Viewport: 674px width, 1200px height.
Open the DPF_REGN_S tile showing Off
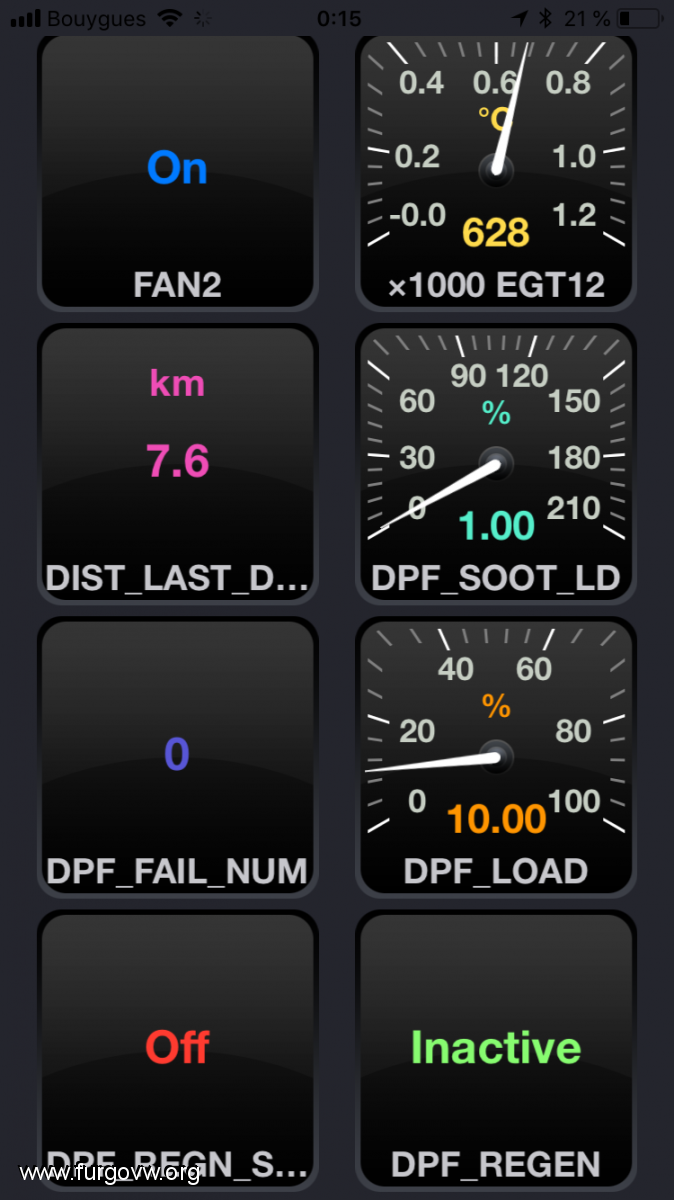tap(177, 1048)
